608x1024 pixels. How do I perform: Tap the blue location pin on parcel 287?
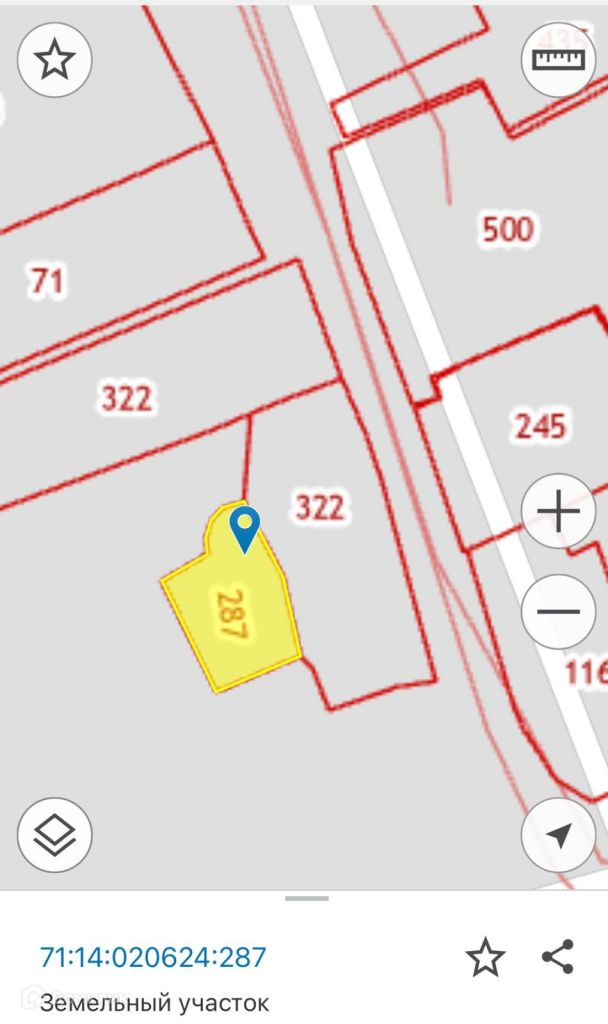click(x=245, y=527)
